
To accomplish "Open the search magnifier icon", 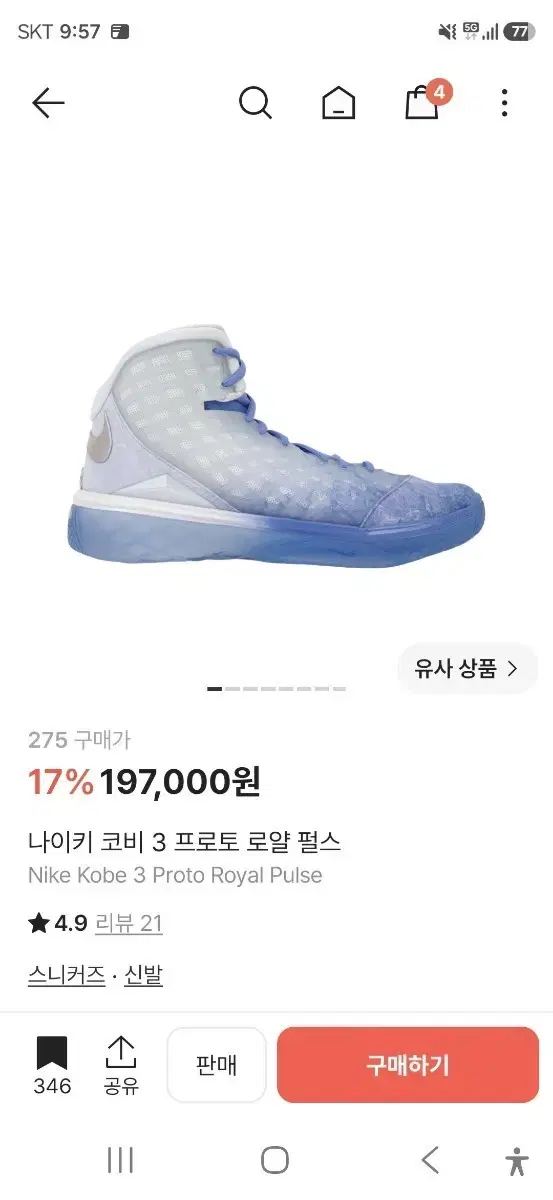I will click(256, 102).
